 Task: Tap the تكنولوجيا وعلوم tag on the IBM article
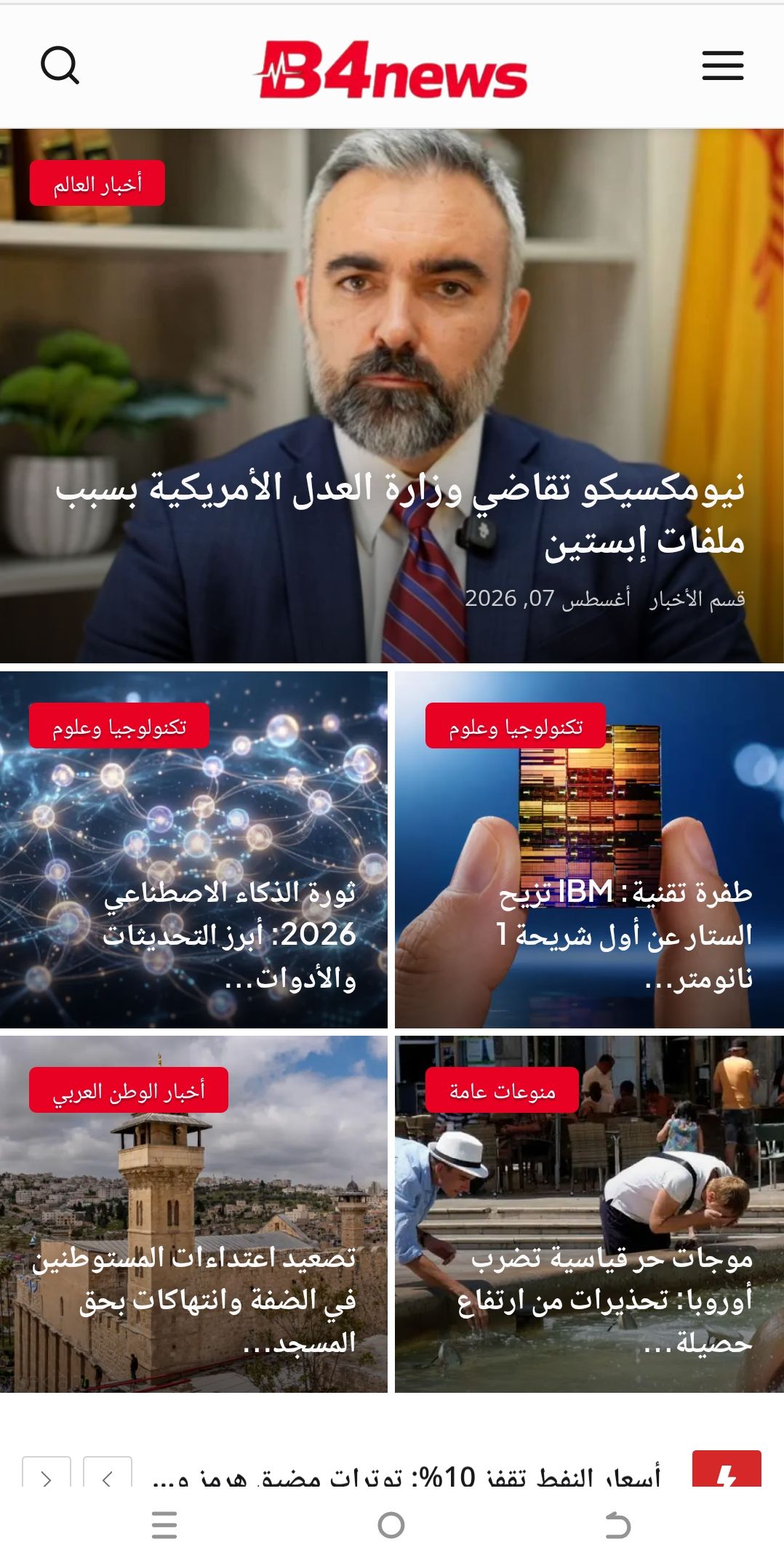tap(516, 726)
